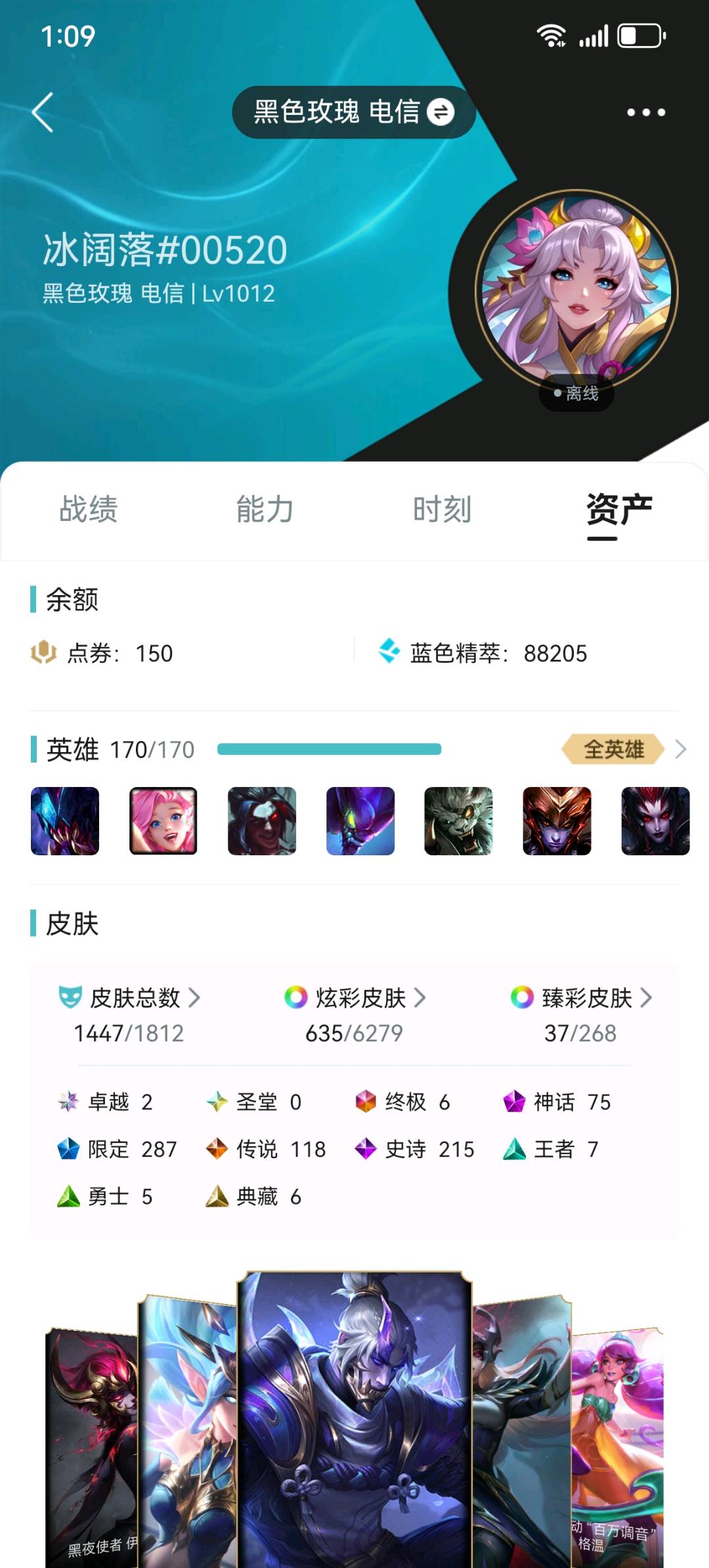The width and height of the screenshot is (709, 1568).
Task: Select the 资产 tab
Action: pos(619,510)
